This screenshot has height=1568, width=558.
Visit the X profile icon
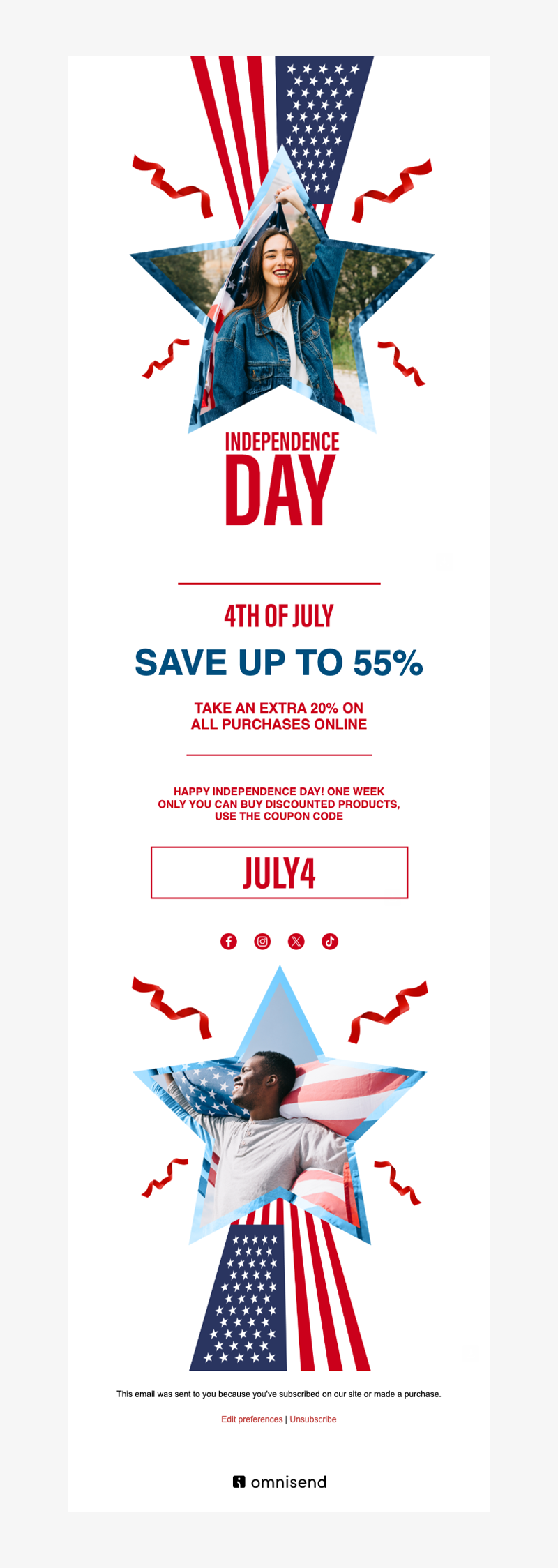click(296, 942)
